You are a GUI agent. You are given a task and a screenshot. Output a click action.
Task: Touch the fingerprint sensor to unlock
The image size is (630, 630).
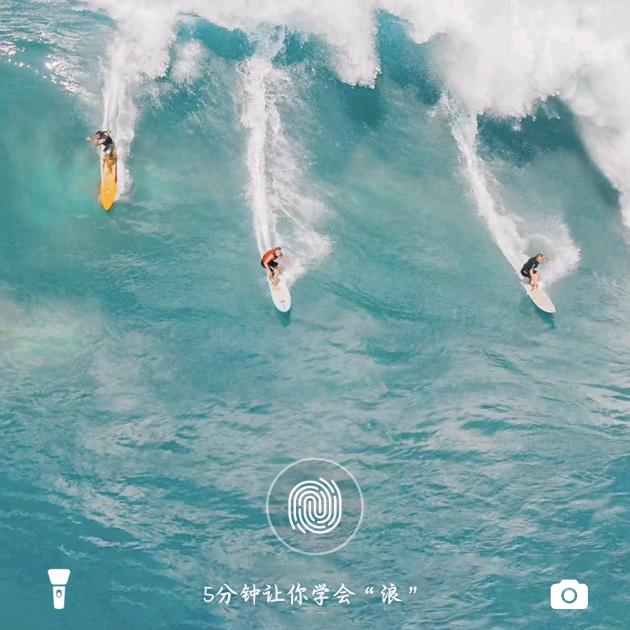coord(315,506)
